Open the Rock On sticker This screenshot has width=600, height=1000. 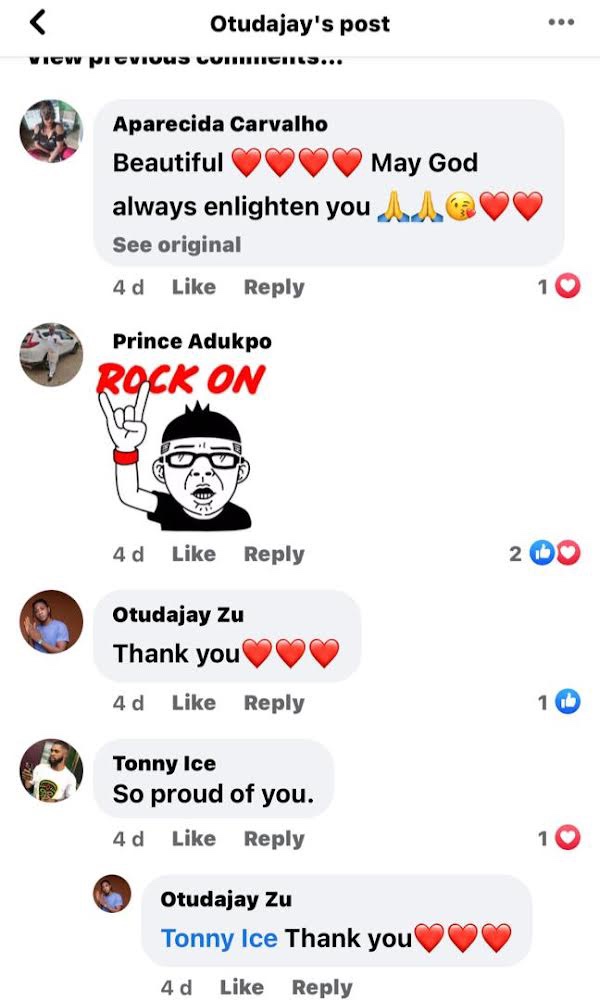(180, 447)
